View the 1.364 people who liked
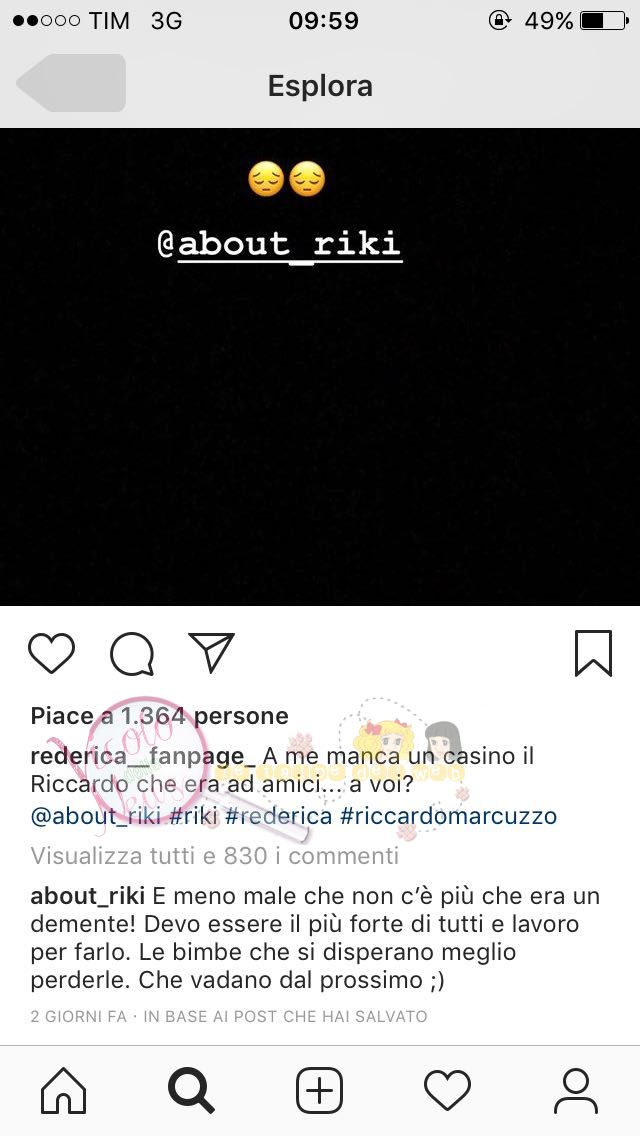Screen dimensions: 640x1136 point(159,716)
